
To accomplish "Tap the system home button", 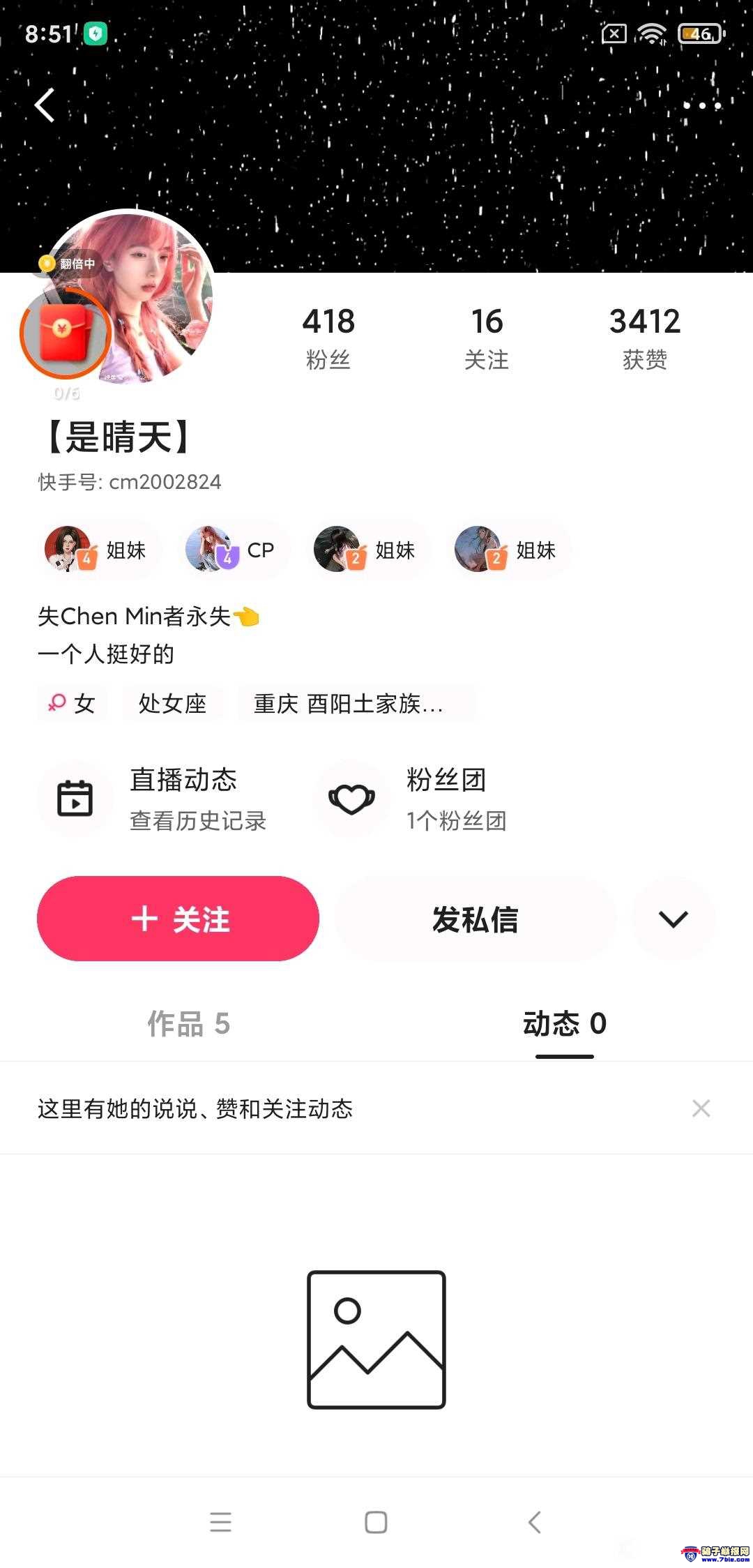I will (x=376, y=1522).
